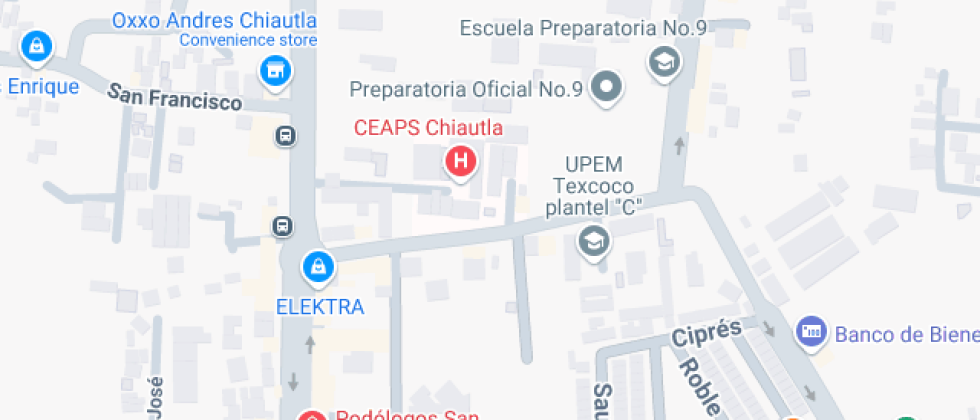The width and height of the screenshot is (980, 420).
Task: Open the shopping pin labeled Enrique
Action: [x=36, y=47]
